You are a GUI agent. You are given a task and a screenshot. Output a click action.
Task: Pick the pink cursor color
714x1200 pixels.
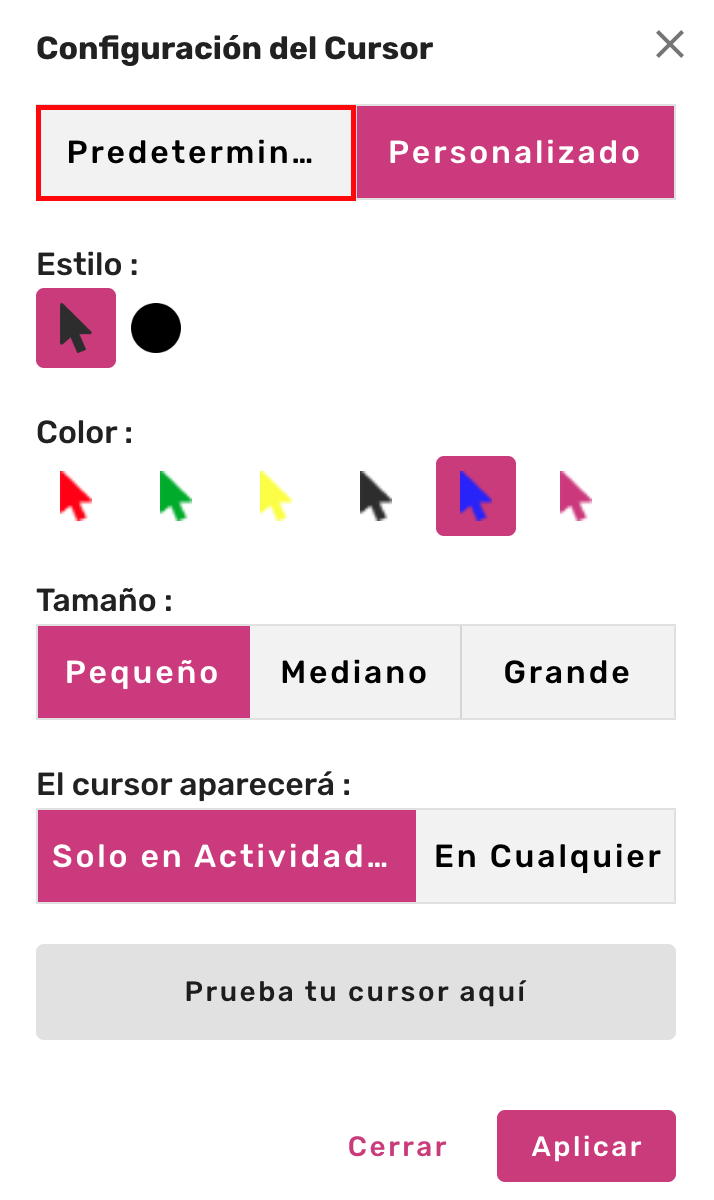[x=576, y=496]
